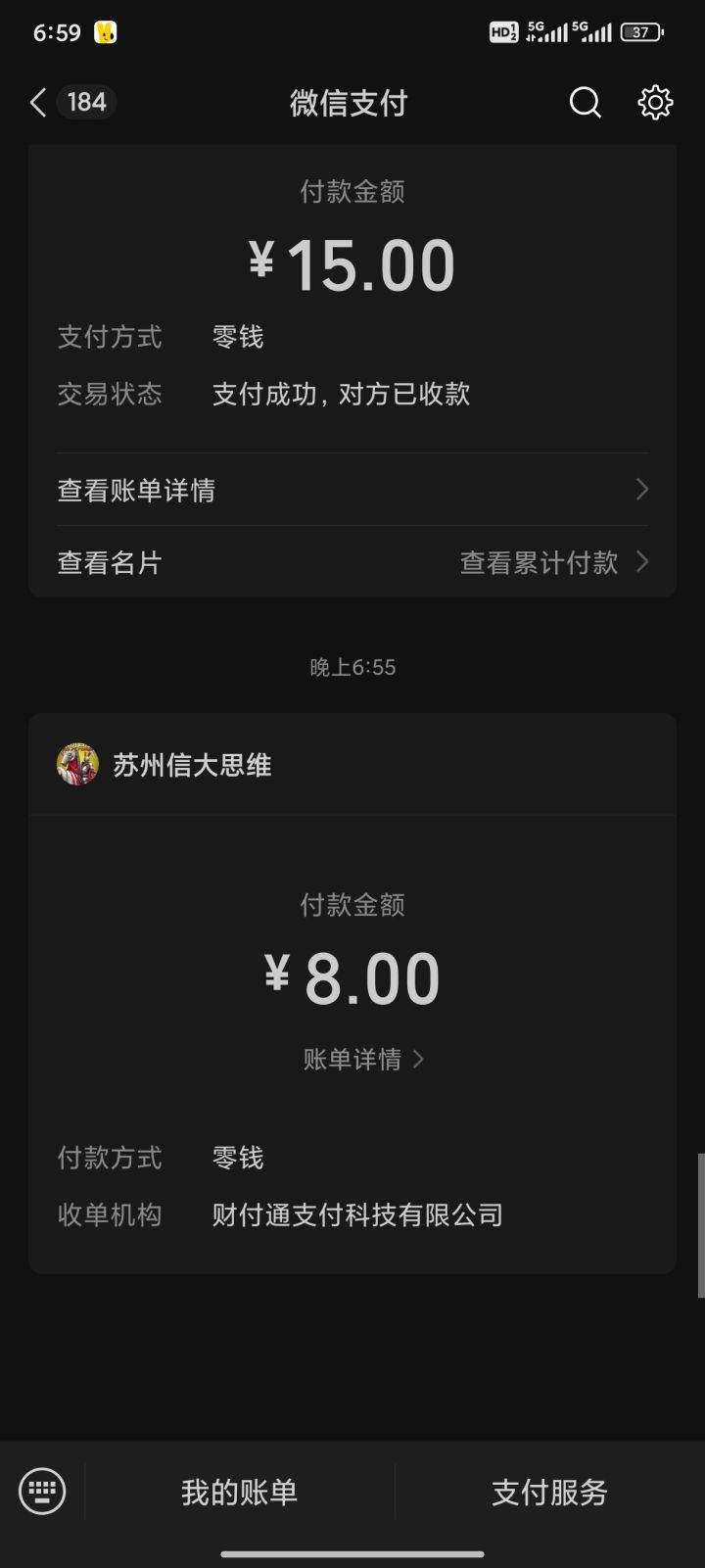The image size is (705, 1568).
Task: Open the 支付服务 menu
Action: coord(549,1492)
